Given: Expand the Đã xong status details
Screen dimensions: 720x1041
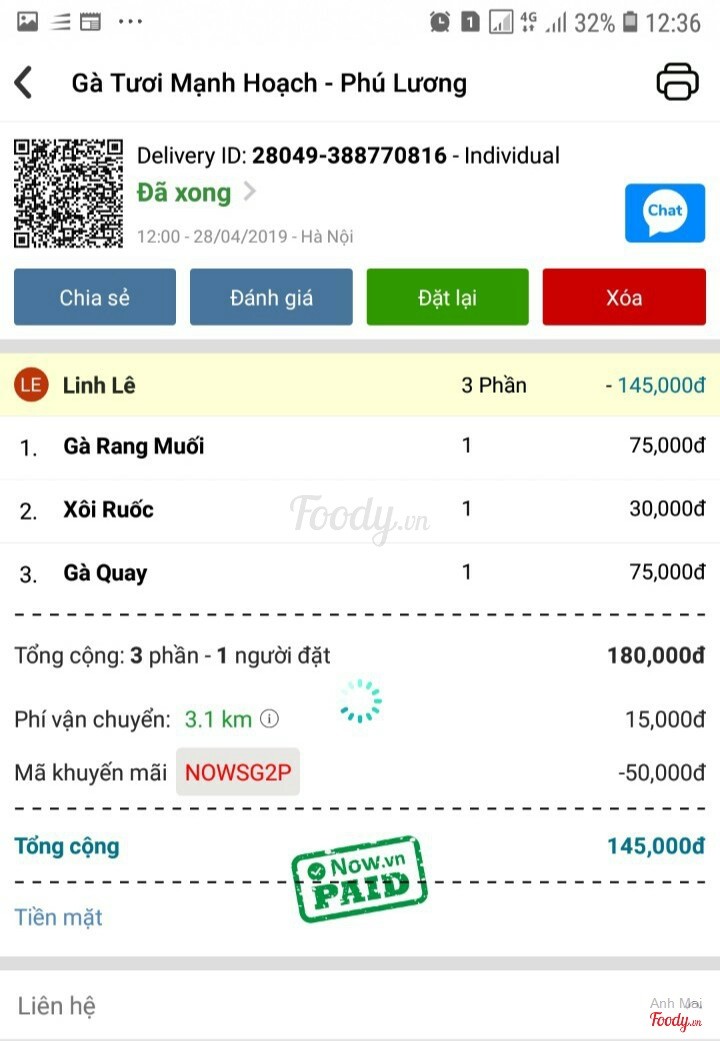Looking at the screenshot, I should click(196, 192).
